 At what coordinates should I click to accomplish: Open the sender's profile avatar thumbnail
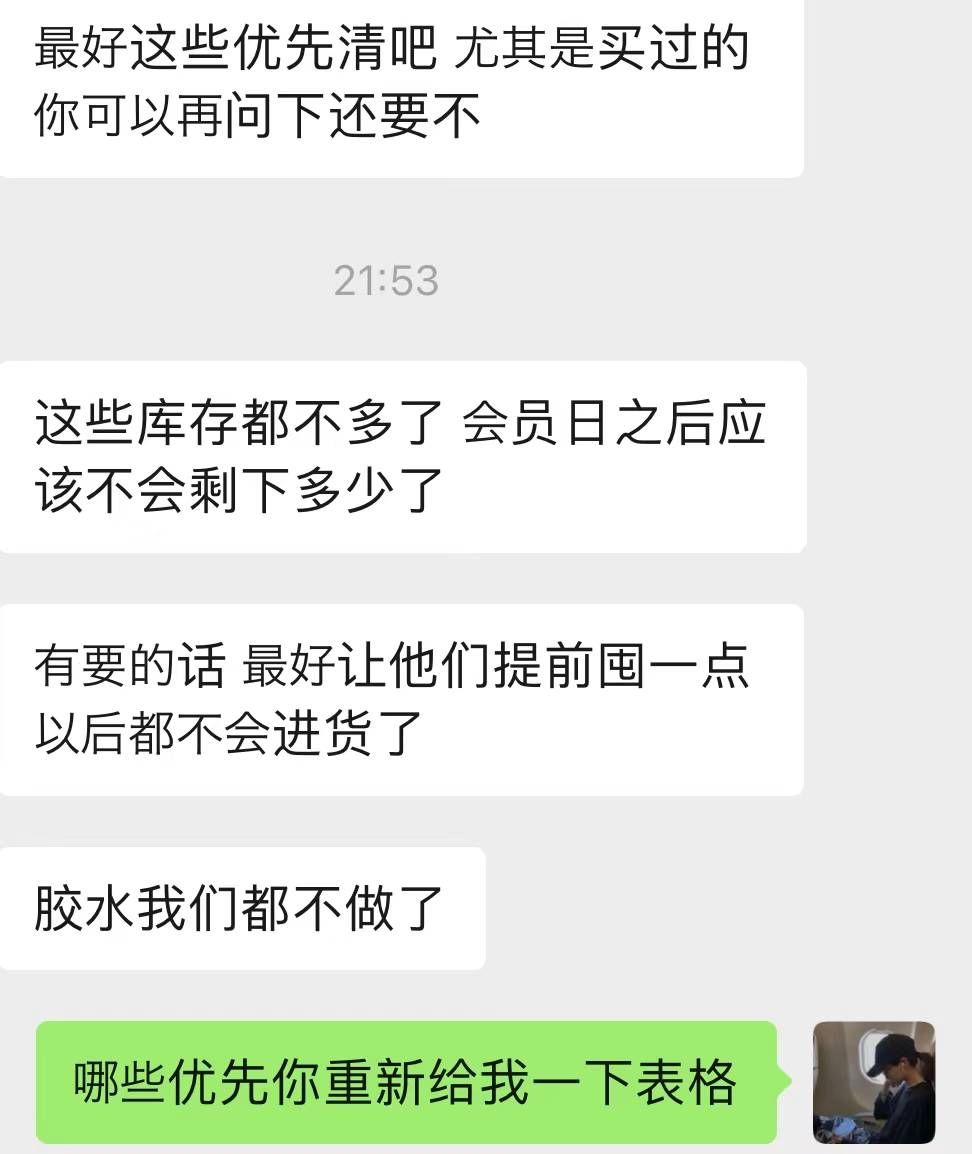tap(877, 1083)
